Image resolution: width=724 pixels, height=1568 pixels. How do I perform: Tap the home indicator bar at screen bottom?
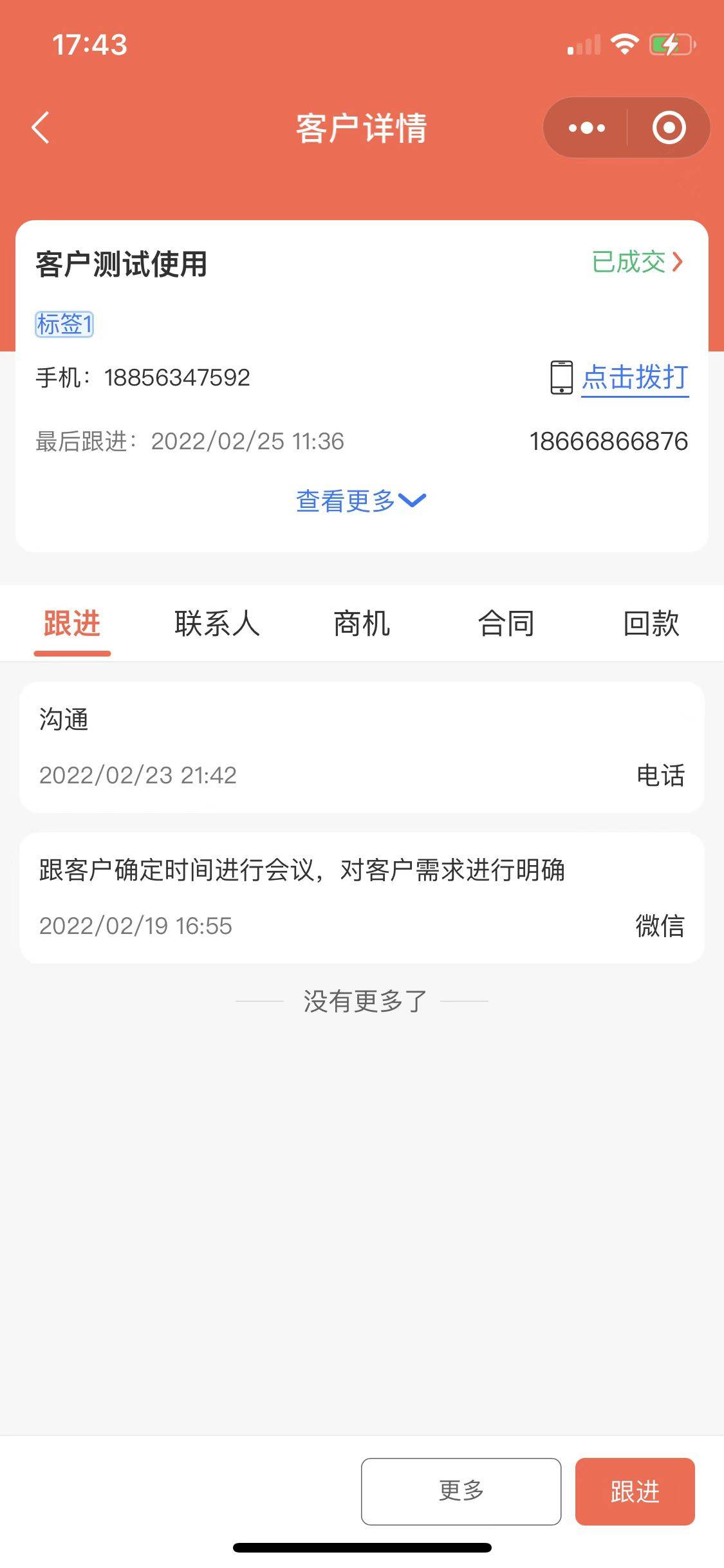[362, 1548]
